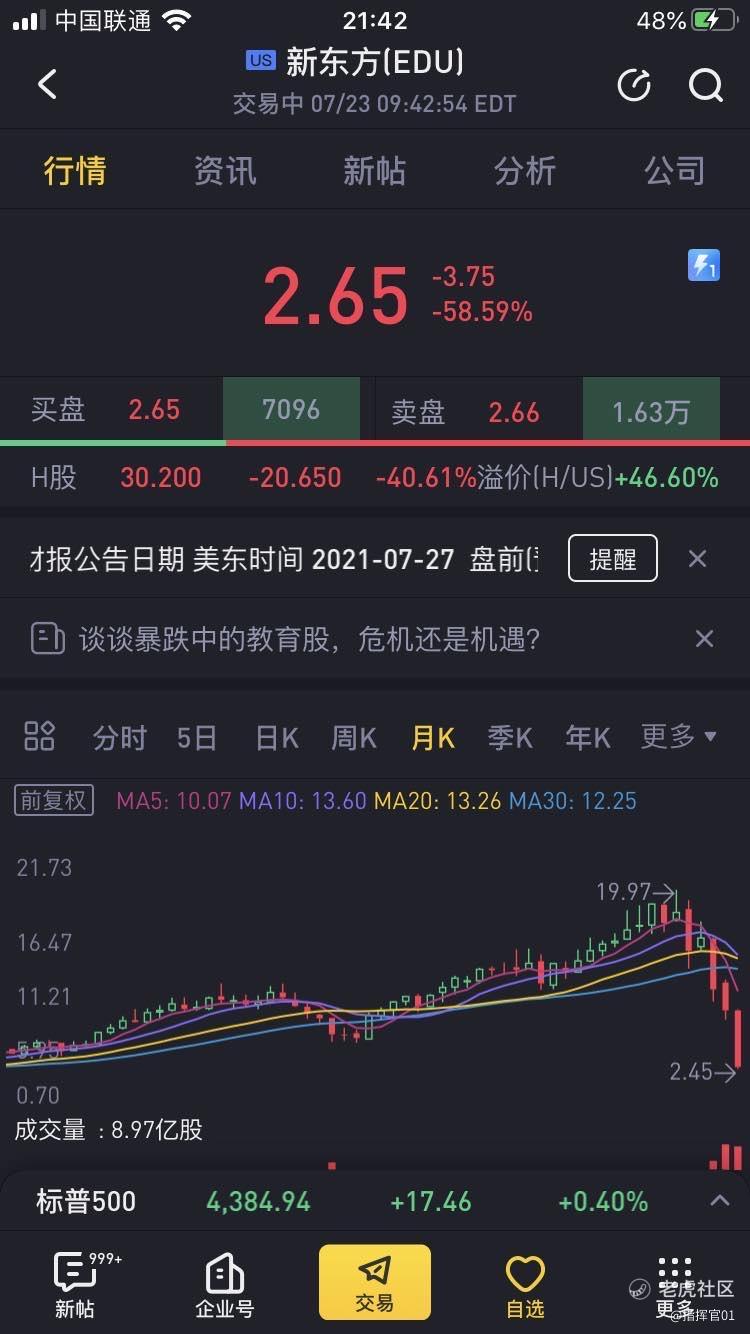Select the 日K chart period

click(x=277, y=738)
